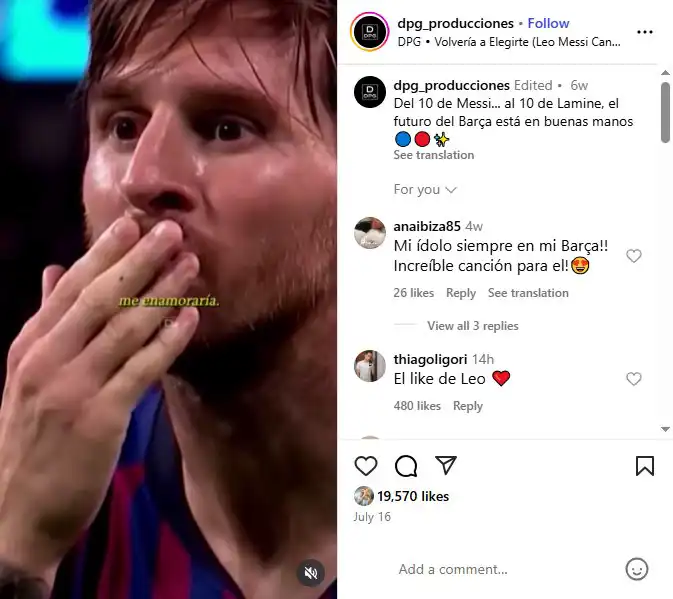View the list of 19,570 likes
The height and width of the screenshot is (599, 673).
coord(413,496)
